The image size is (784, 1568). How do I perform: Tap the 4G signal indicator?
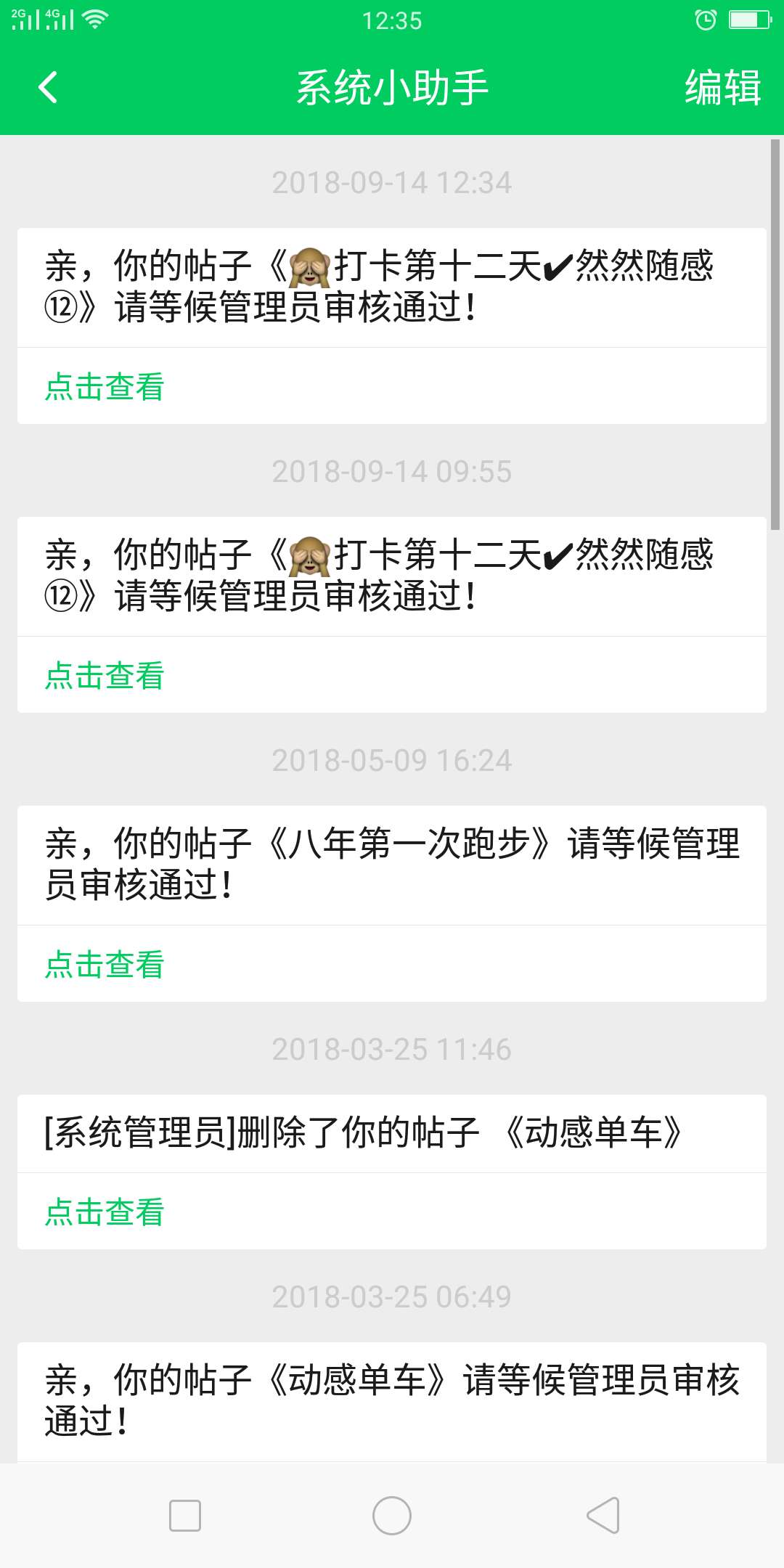click(60, 20)
